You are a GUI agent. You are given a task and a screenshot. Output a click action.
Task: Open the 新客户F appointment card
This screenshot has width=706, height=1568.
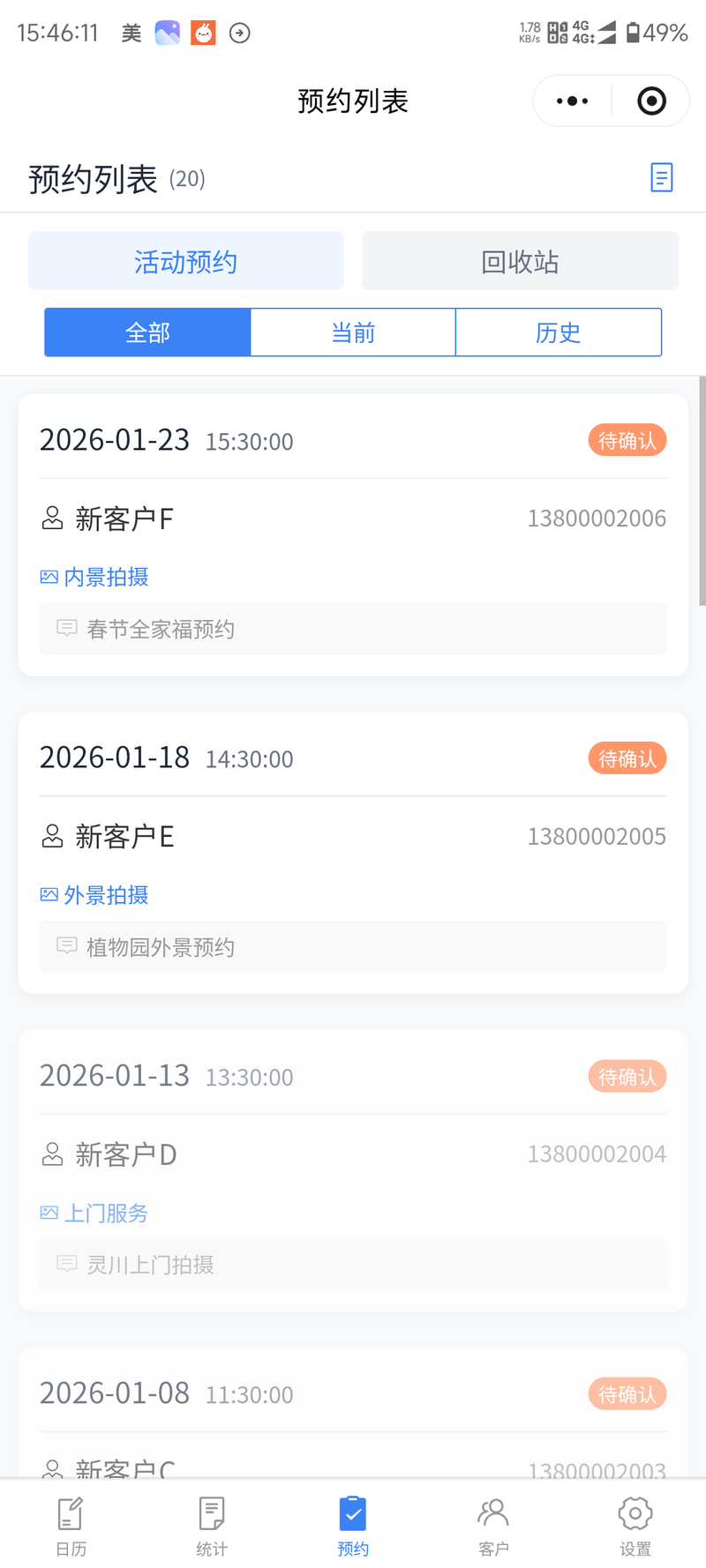point(353,534)
